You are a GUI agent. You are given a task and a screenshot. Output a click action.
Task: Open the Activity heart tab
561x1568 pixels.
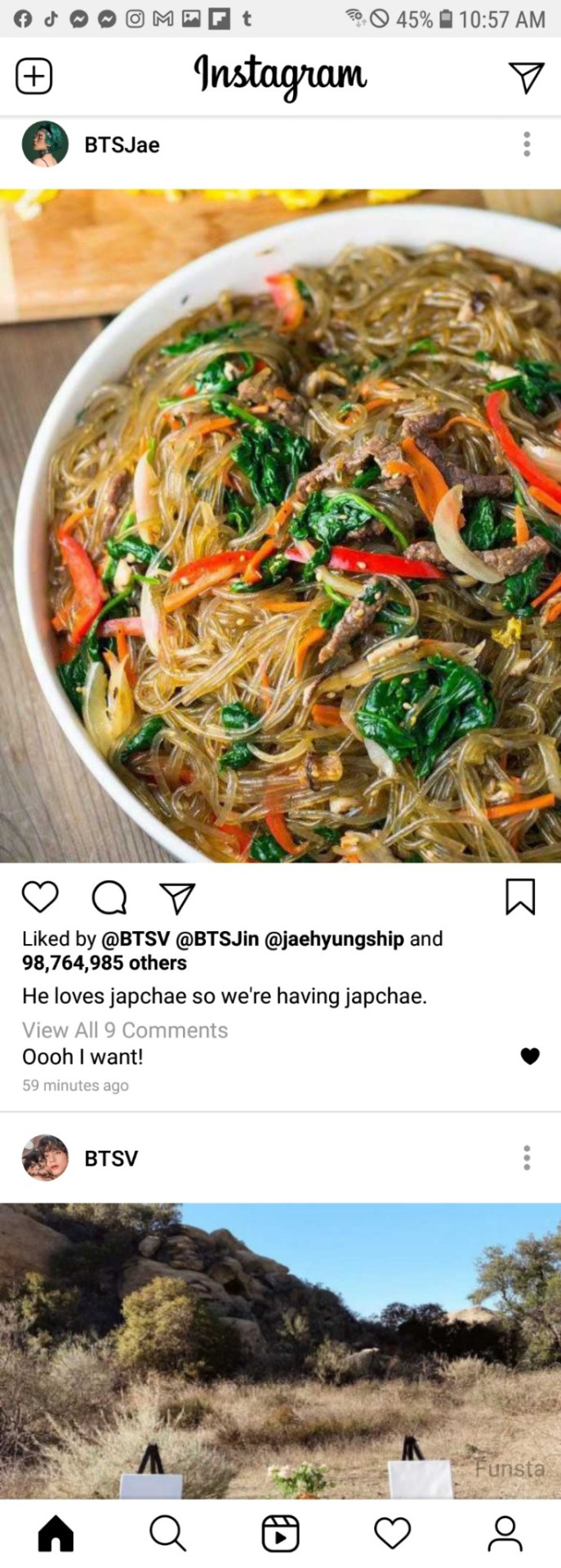[x=392, y=1534]
